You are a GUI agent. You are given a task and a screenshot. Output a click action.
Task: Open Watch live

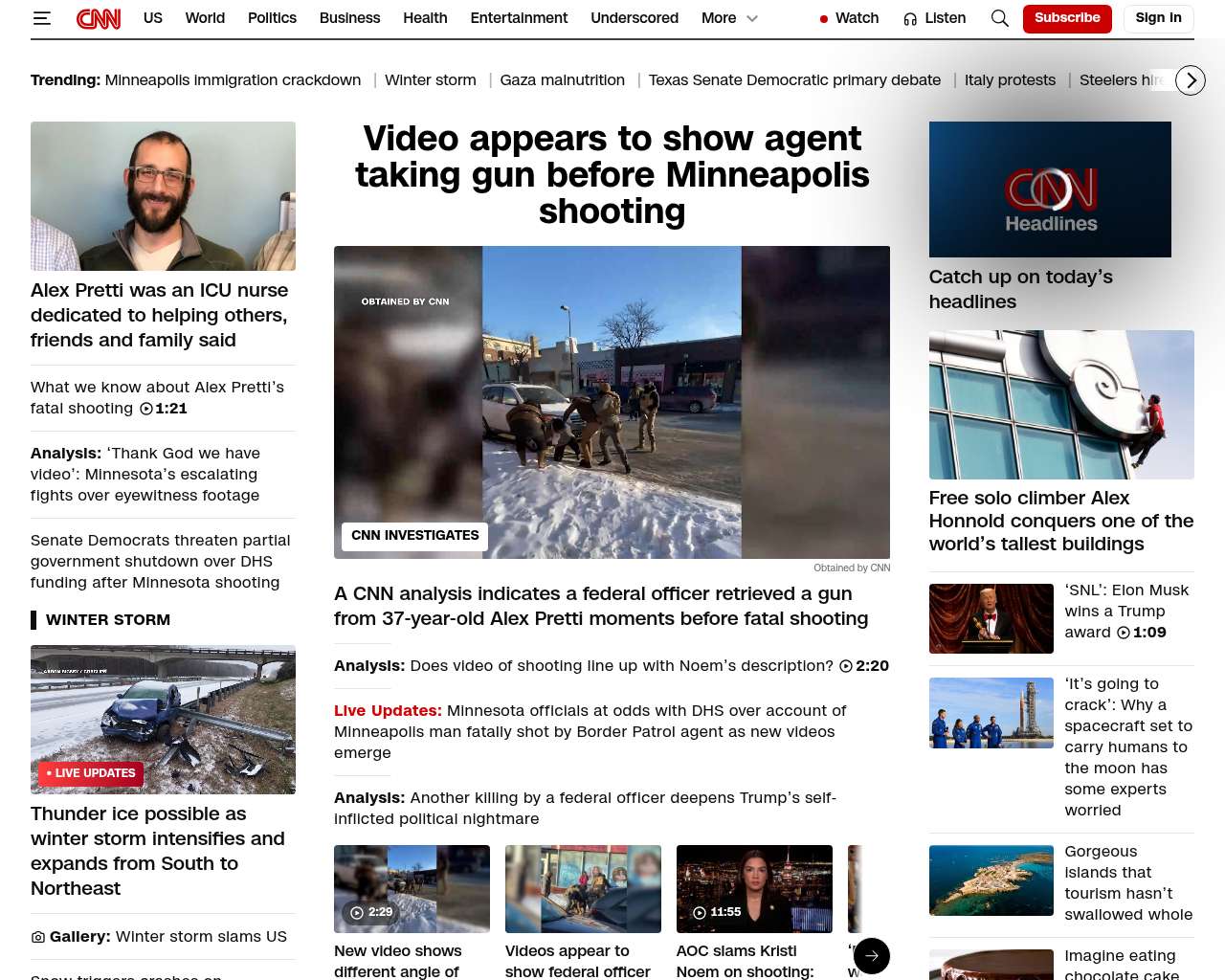849,18
